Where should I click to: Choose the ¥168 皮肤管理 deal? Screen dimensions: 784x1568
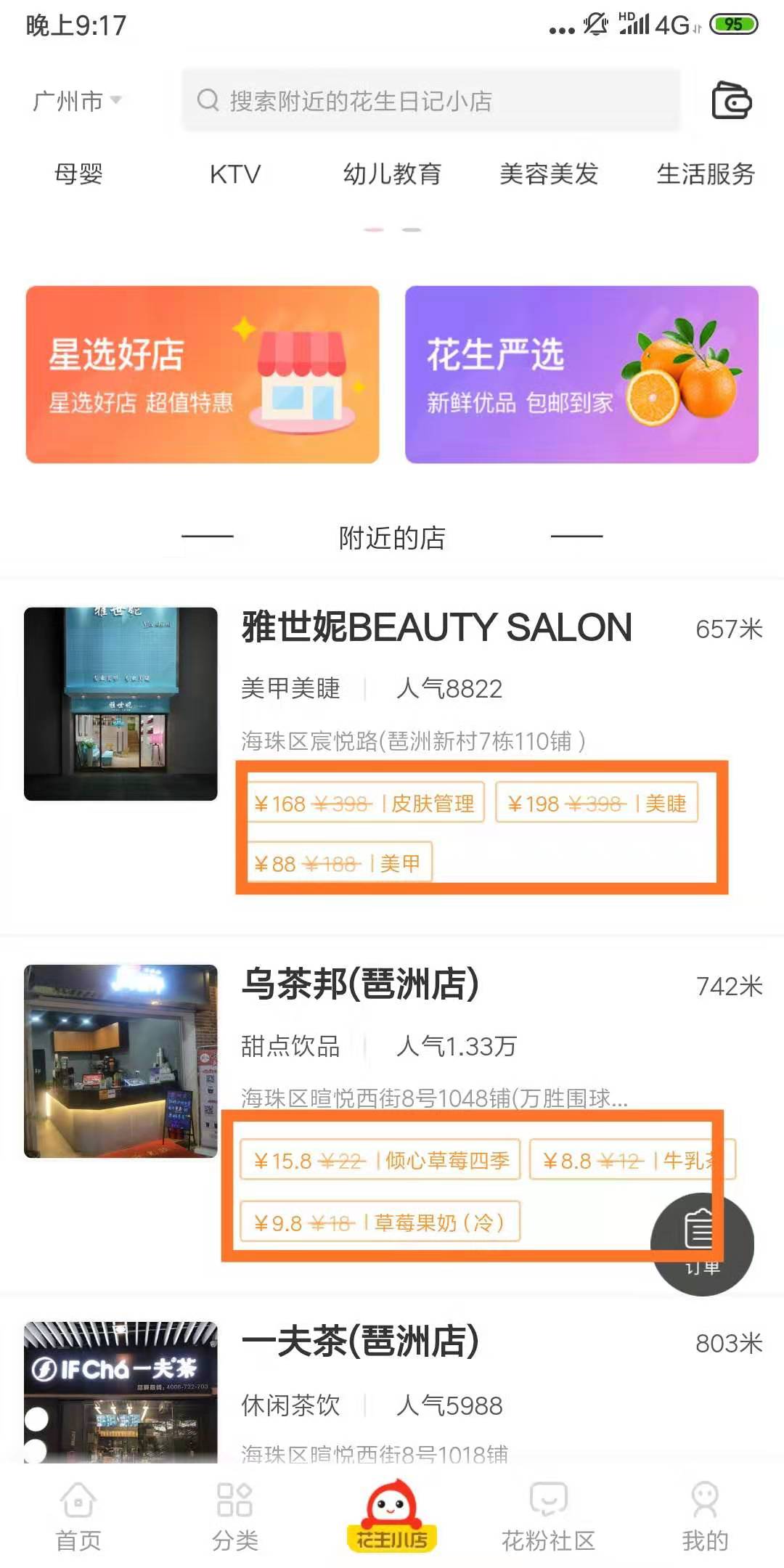365,803
